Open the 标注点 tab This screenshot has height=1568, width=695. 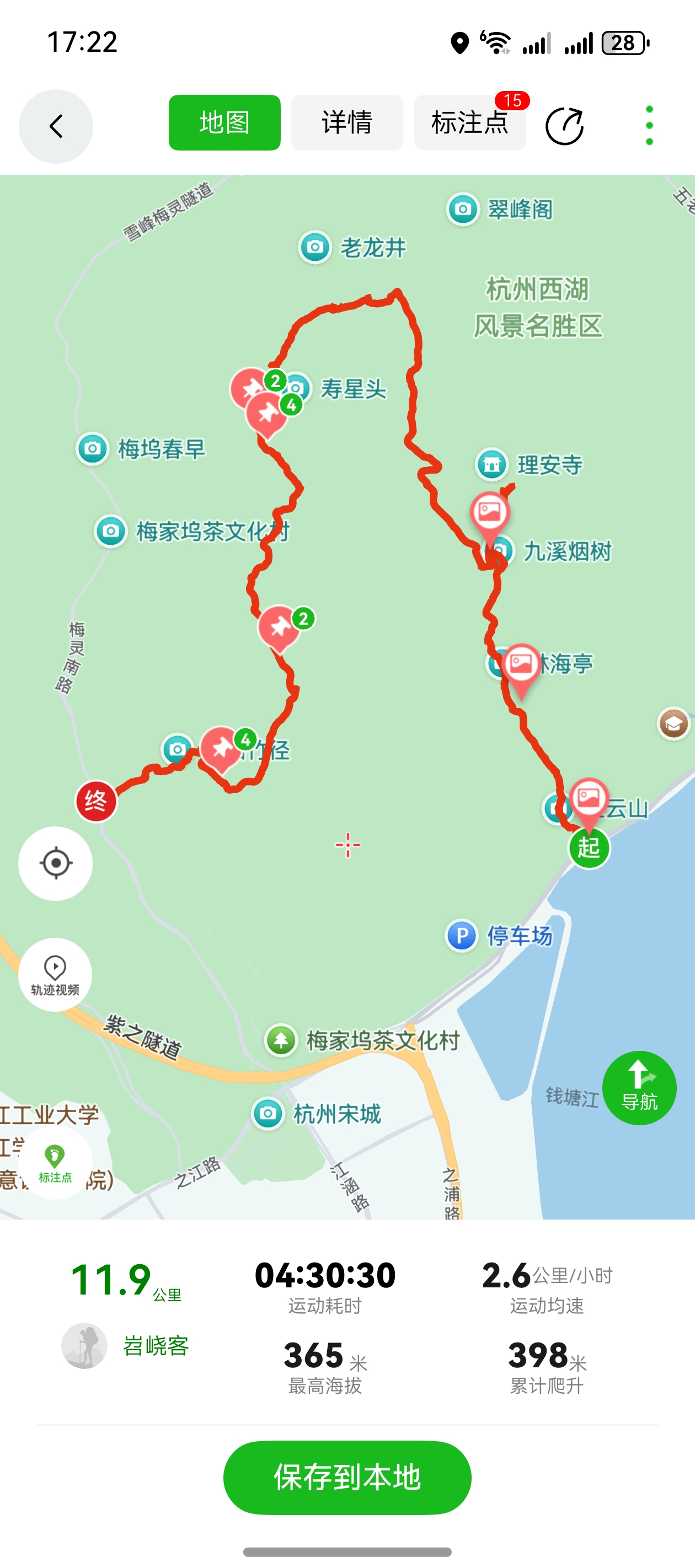click(469, 122)
